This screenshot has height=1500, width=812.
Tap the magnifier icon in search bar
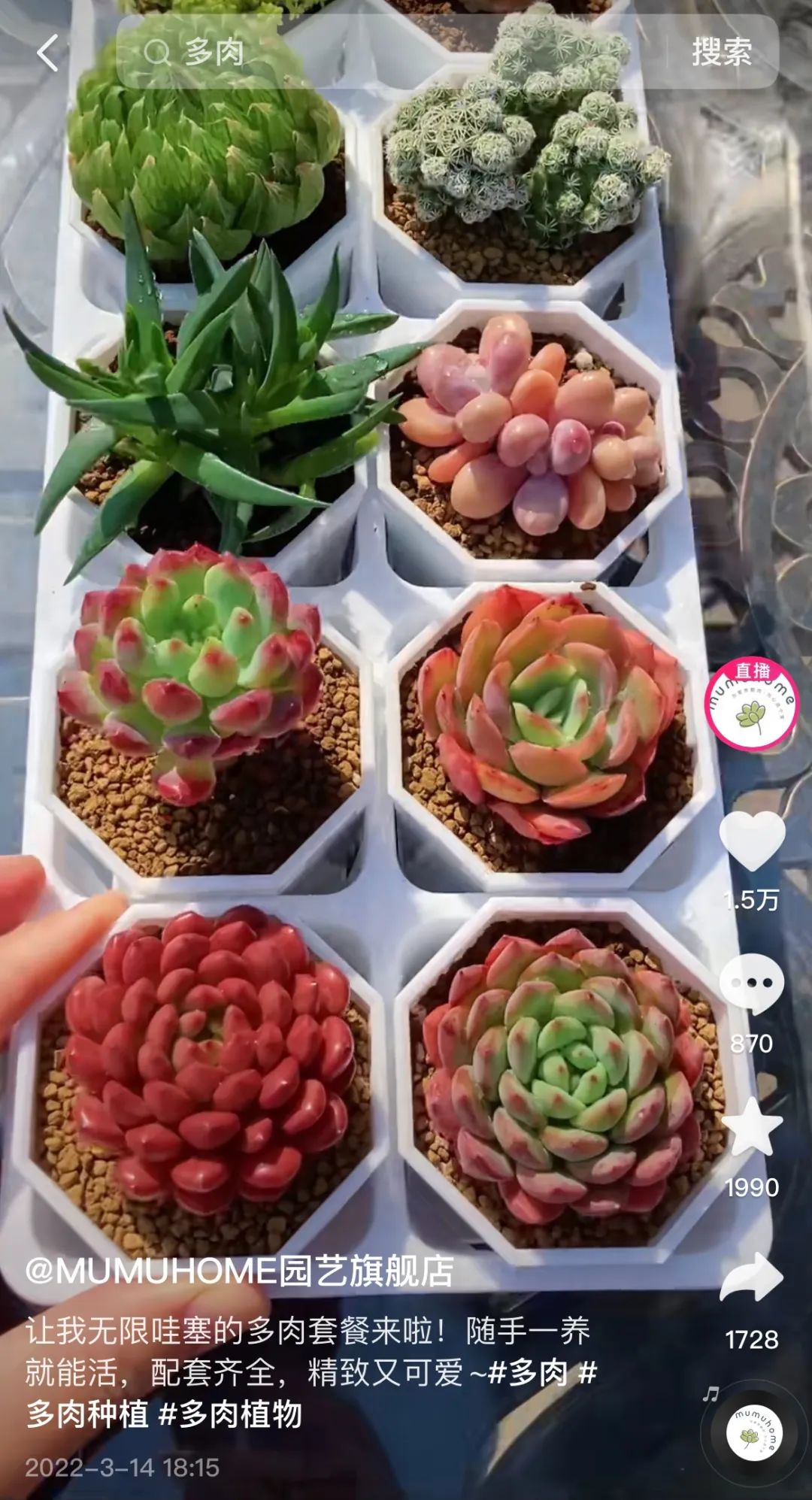click(x=156, y=53)
